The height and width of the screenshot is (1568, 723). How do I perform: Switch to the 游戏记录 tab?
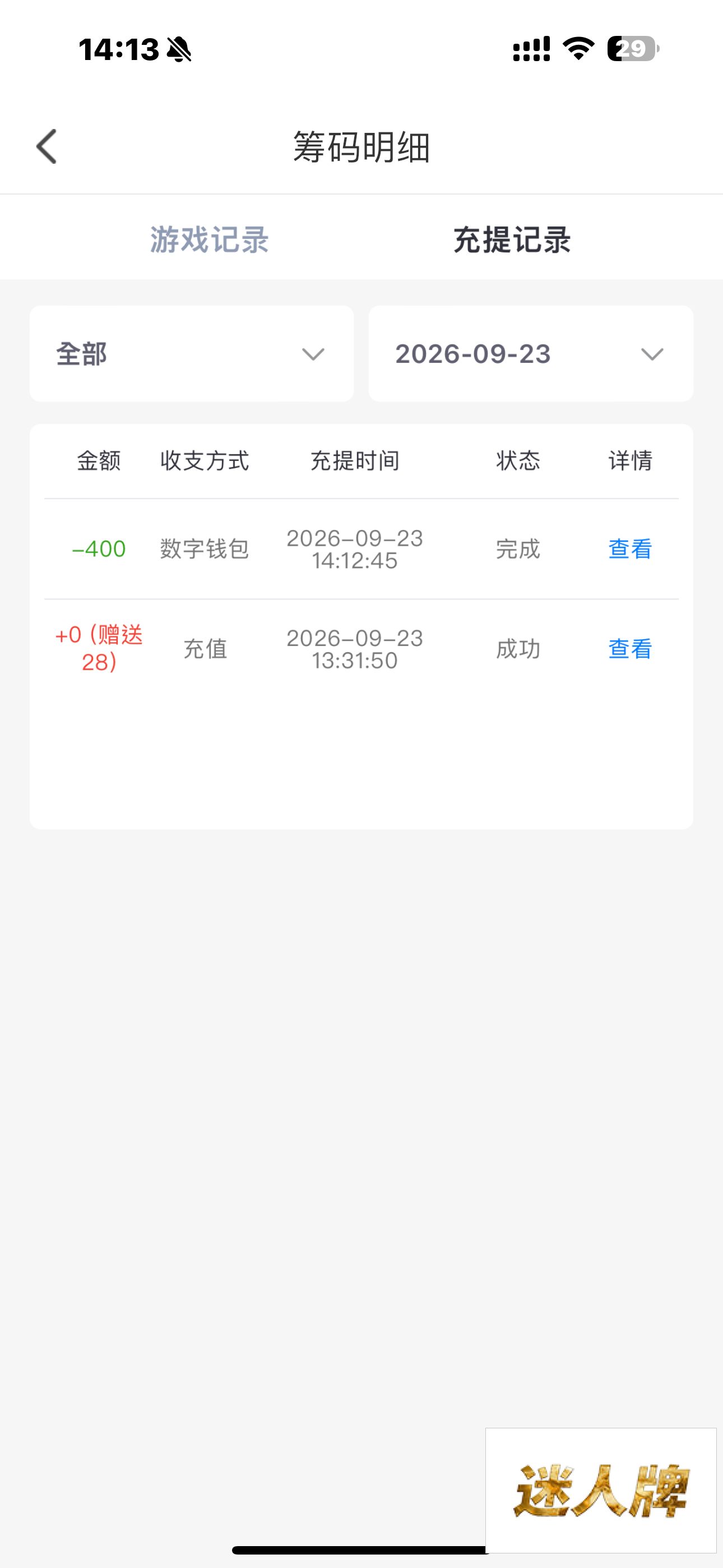(x=210, y=239)
